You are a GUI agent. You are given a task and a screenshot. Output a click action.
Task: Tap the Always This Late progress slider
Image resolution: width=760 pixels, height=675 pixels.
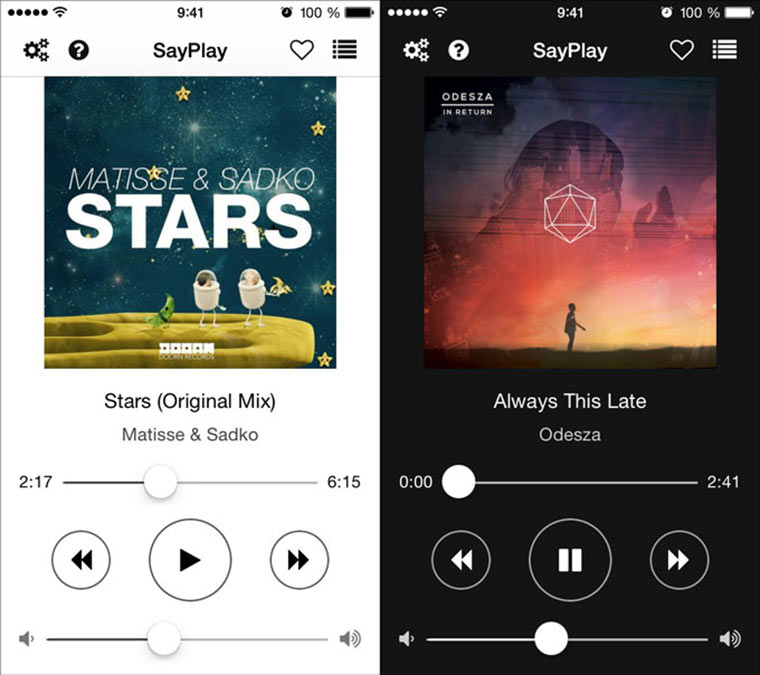click(x=459, y=482)
